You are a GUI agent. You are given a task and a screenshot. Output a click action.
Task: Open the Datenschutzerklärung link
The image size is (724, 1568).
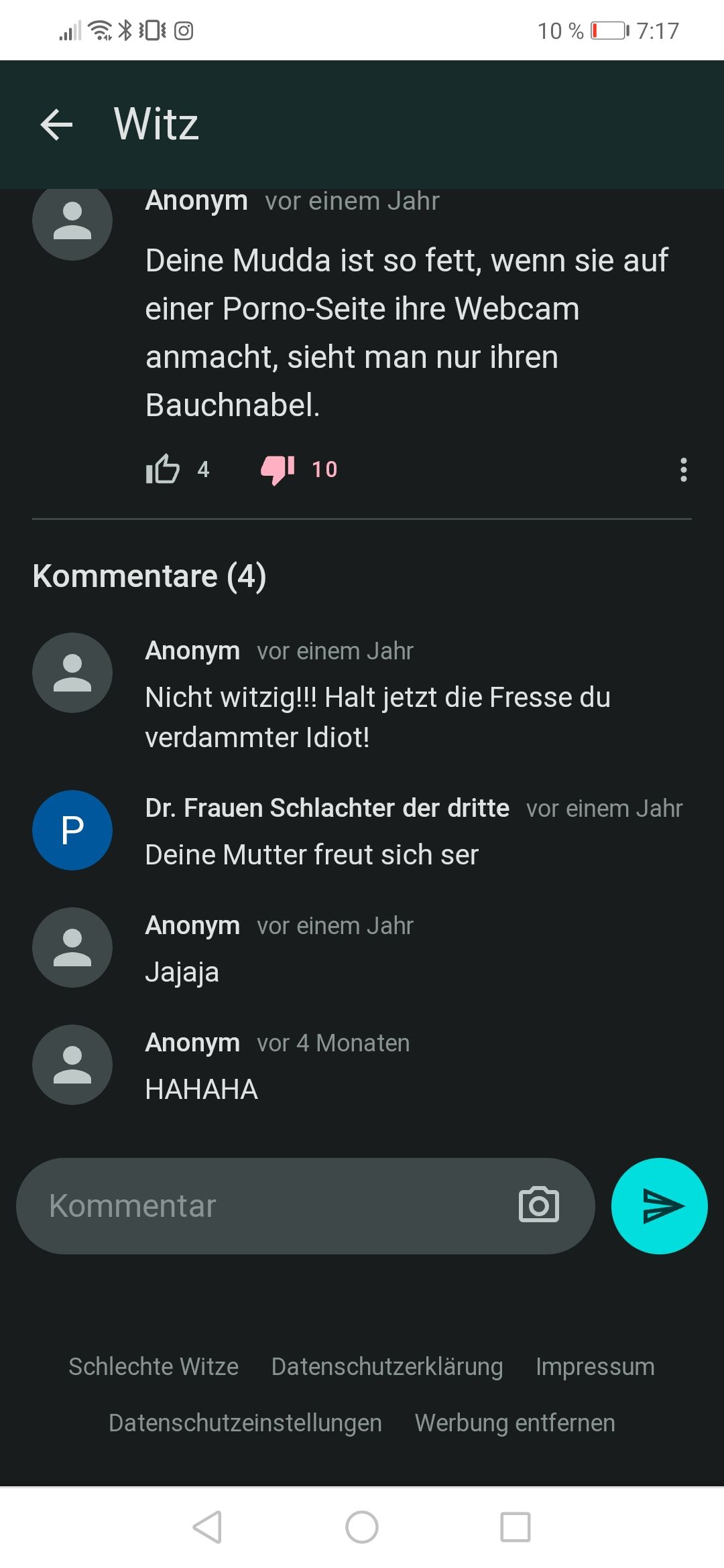click(x=387, y=1366)
